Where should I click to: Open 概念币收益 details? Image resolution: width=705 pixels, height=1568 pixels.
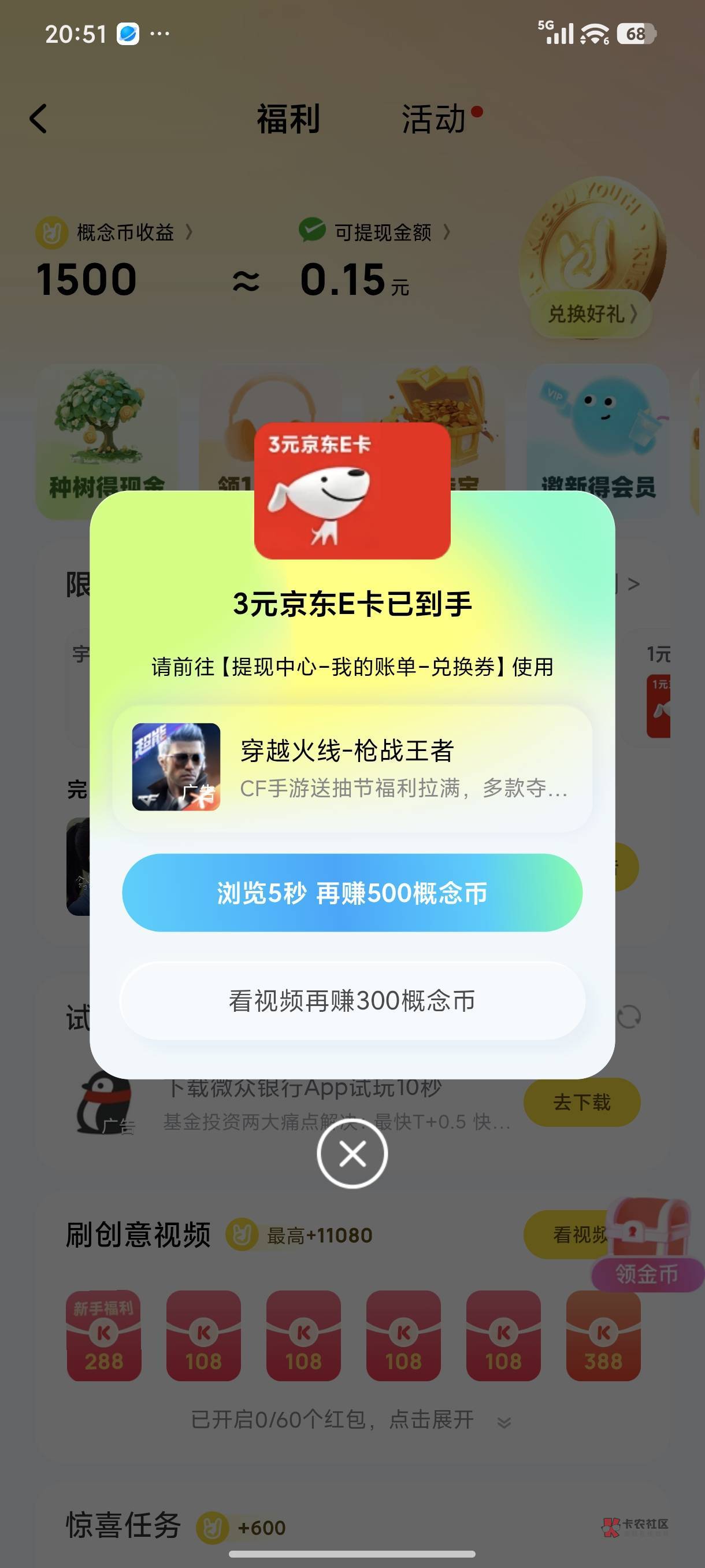coord(114,232)
